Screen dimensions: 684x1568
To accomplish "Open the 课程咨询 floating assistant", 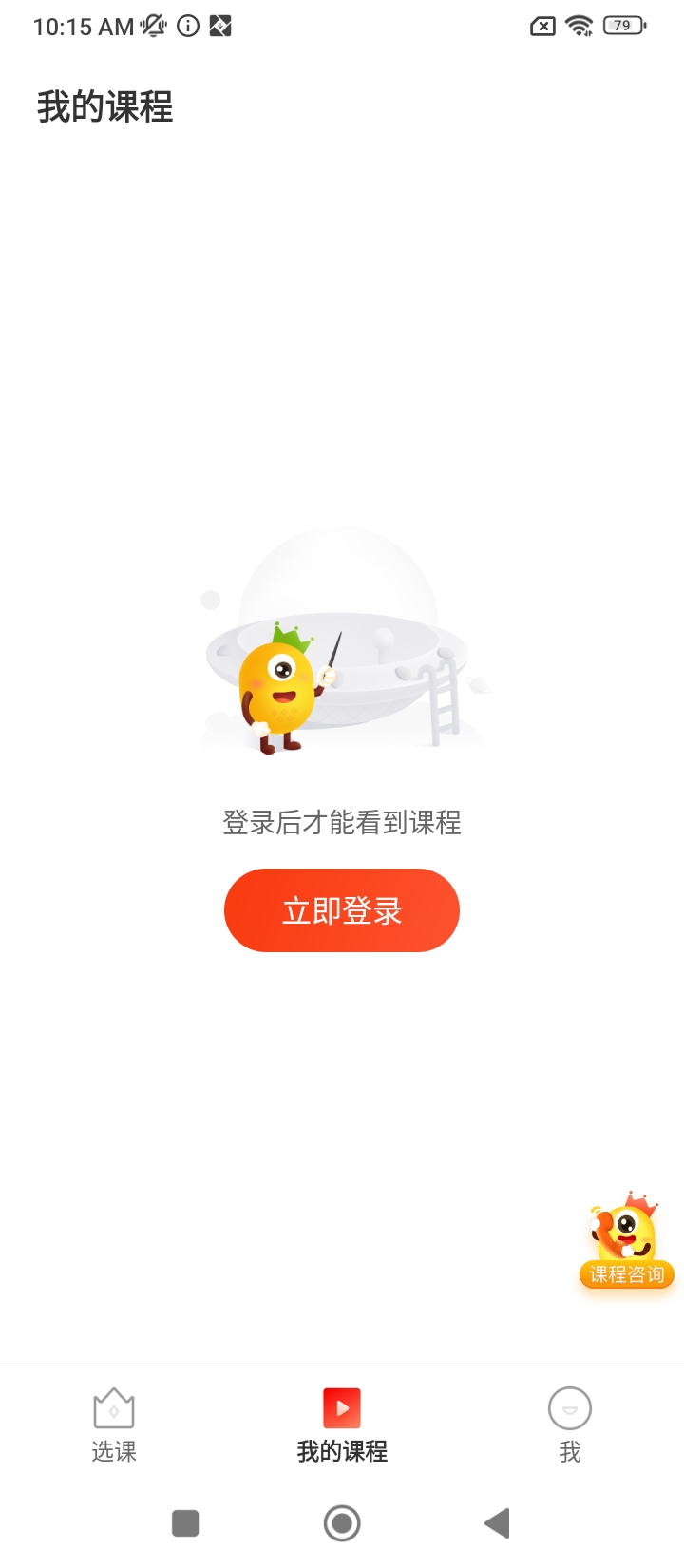I will pyautogui.click(x=626, y=1241).
